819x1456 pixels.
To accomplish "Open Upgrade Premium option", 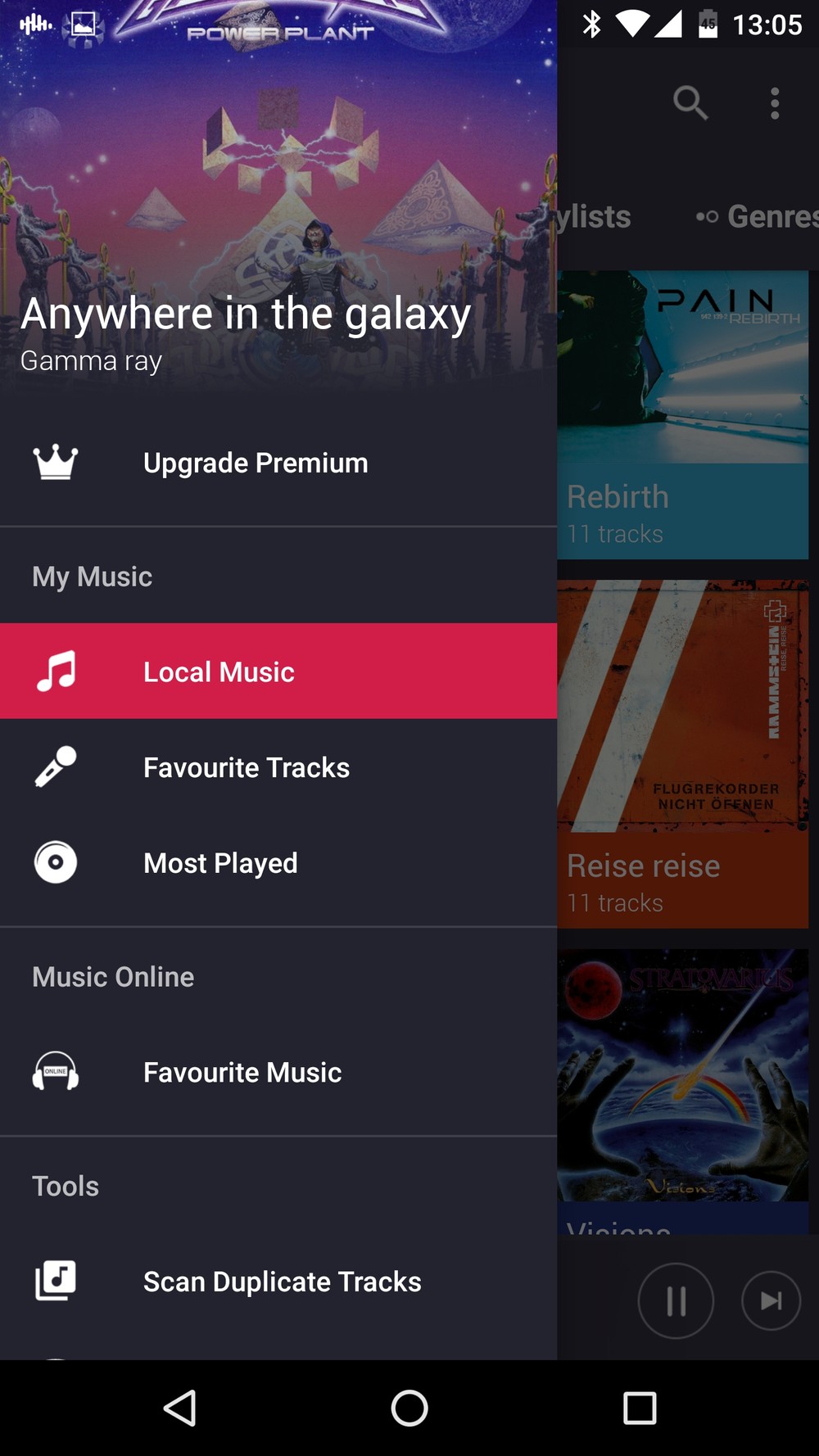I will point(256,463).
